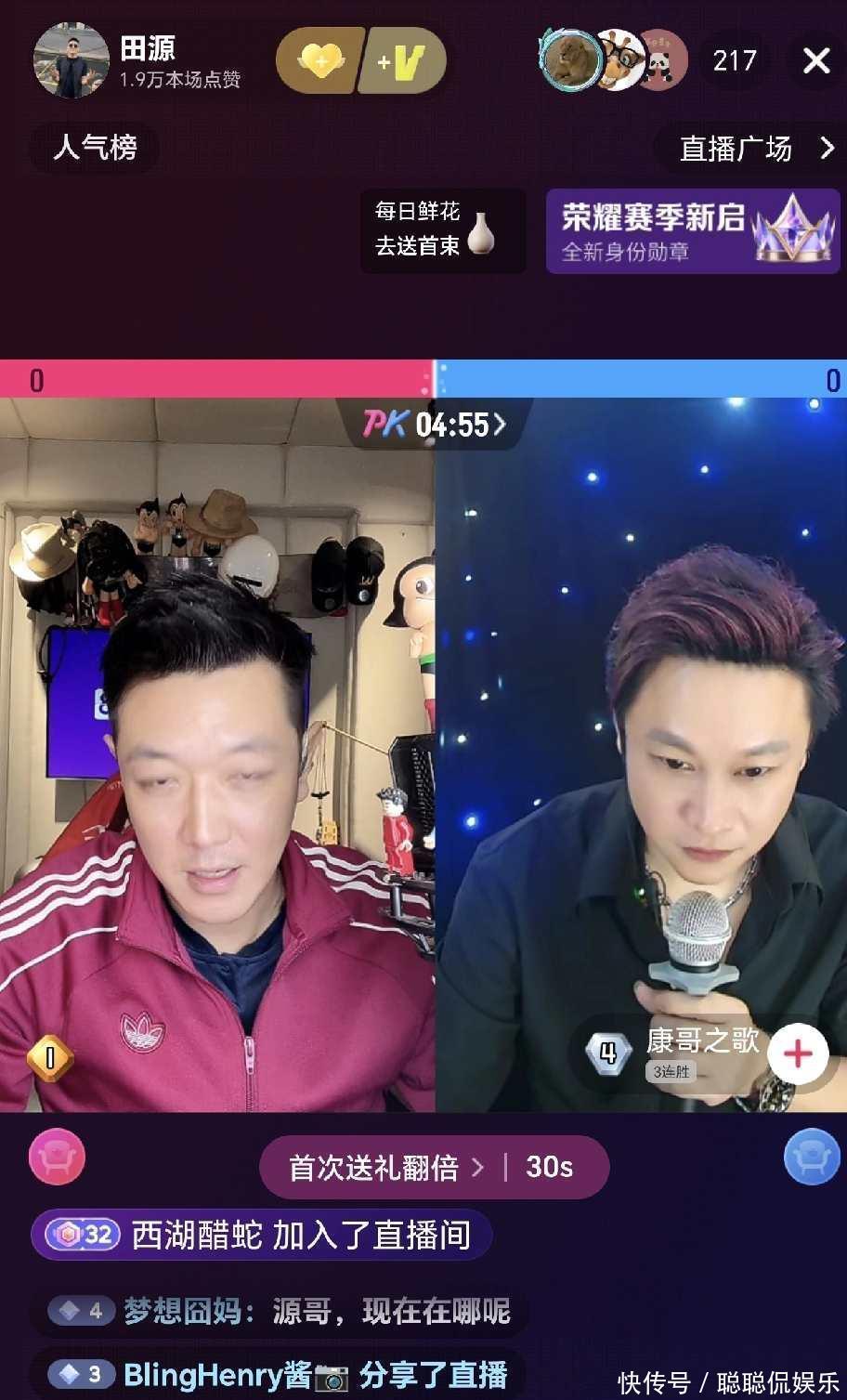Follow 康哥之歌 with the plus button

click(x=798, y=1054)
